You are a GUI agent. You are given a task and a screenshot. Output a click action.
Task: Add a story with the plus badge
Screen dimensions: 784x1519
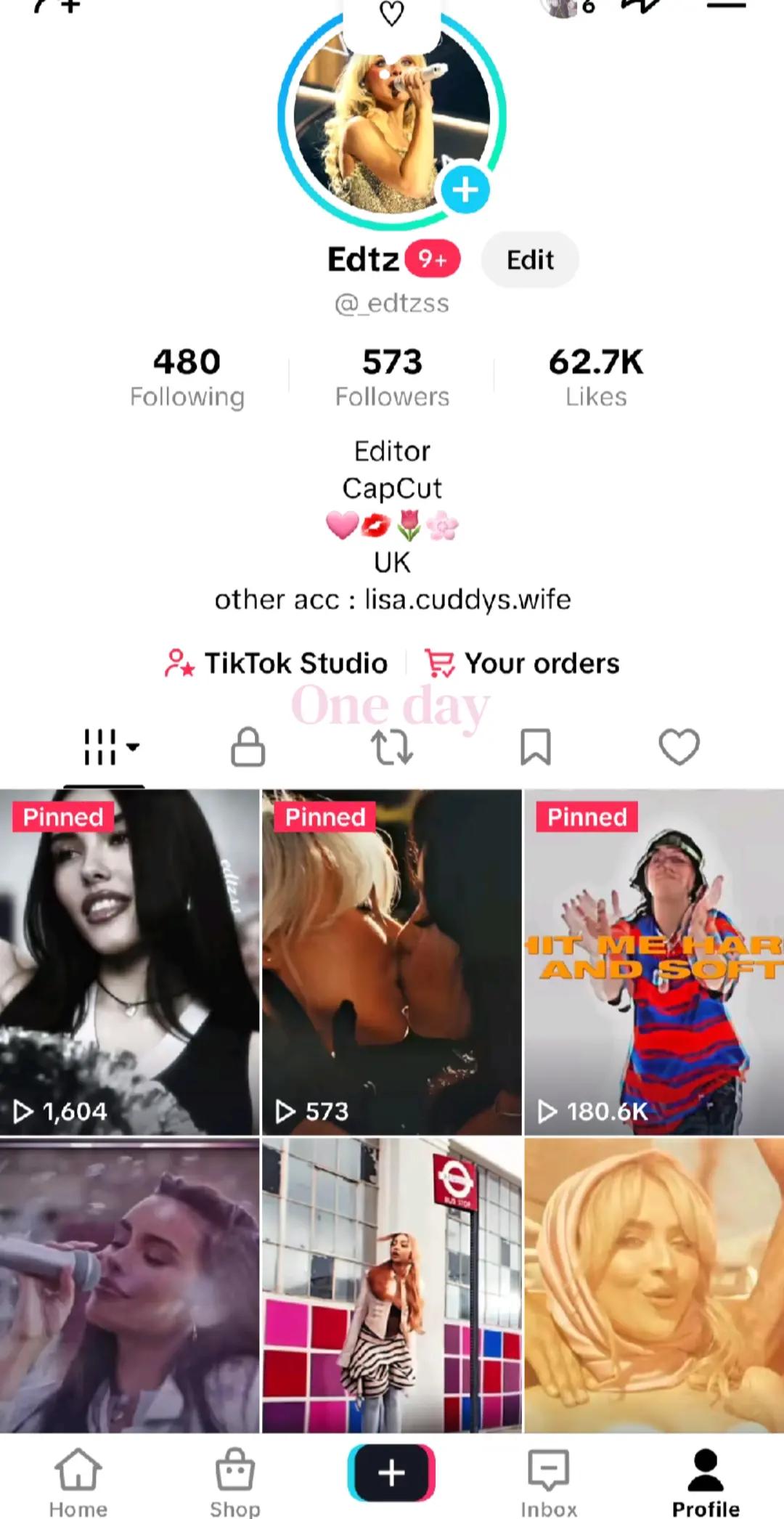tap(465, 190)
